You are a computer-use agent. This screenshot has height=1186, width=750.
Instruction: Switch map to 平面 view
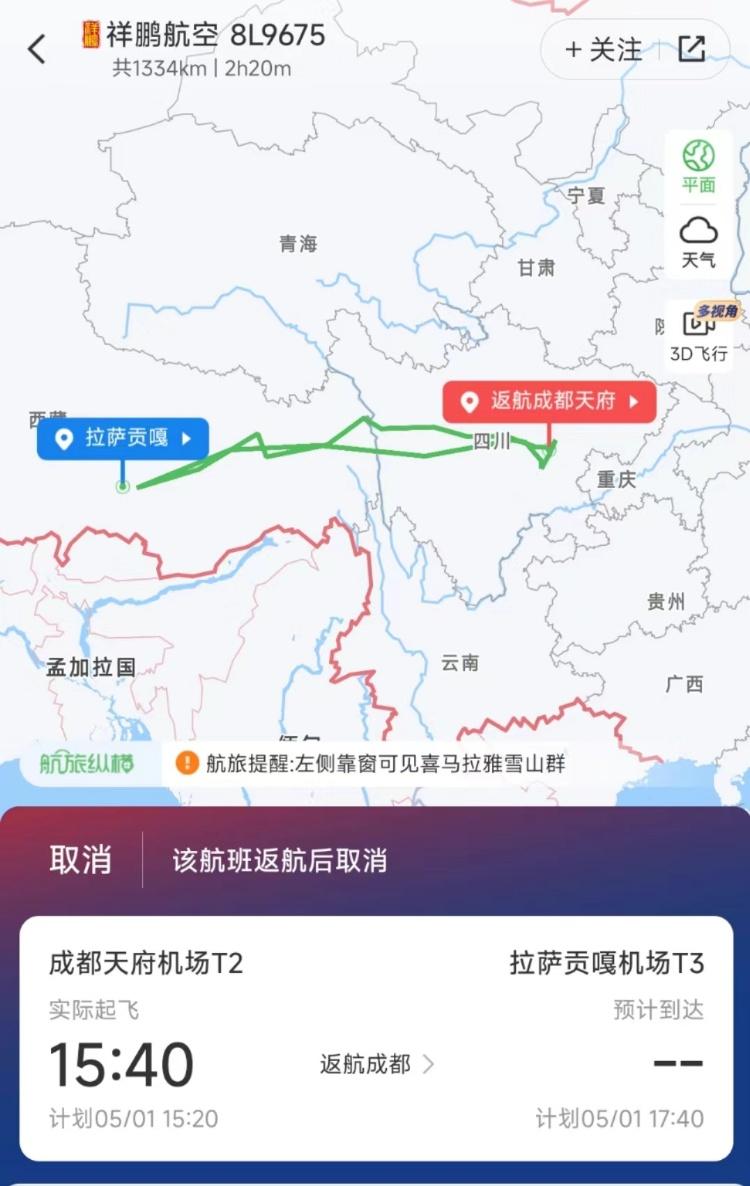[699, 167]
